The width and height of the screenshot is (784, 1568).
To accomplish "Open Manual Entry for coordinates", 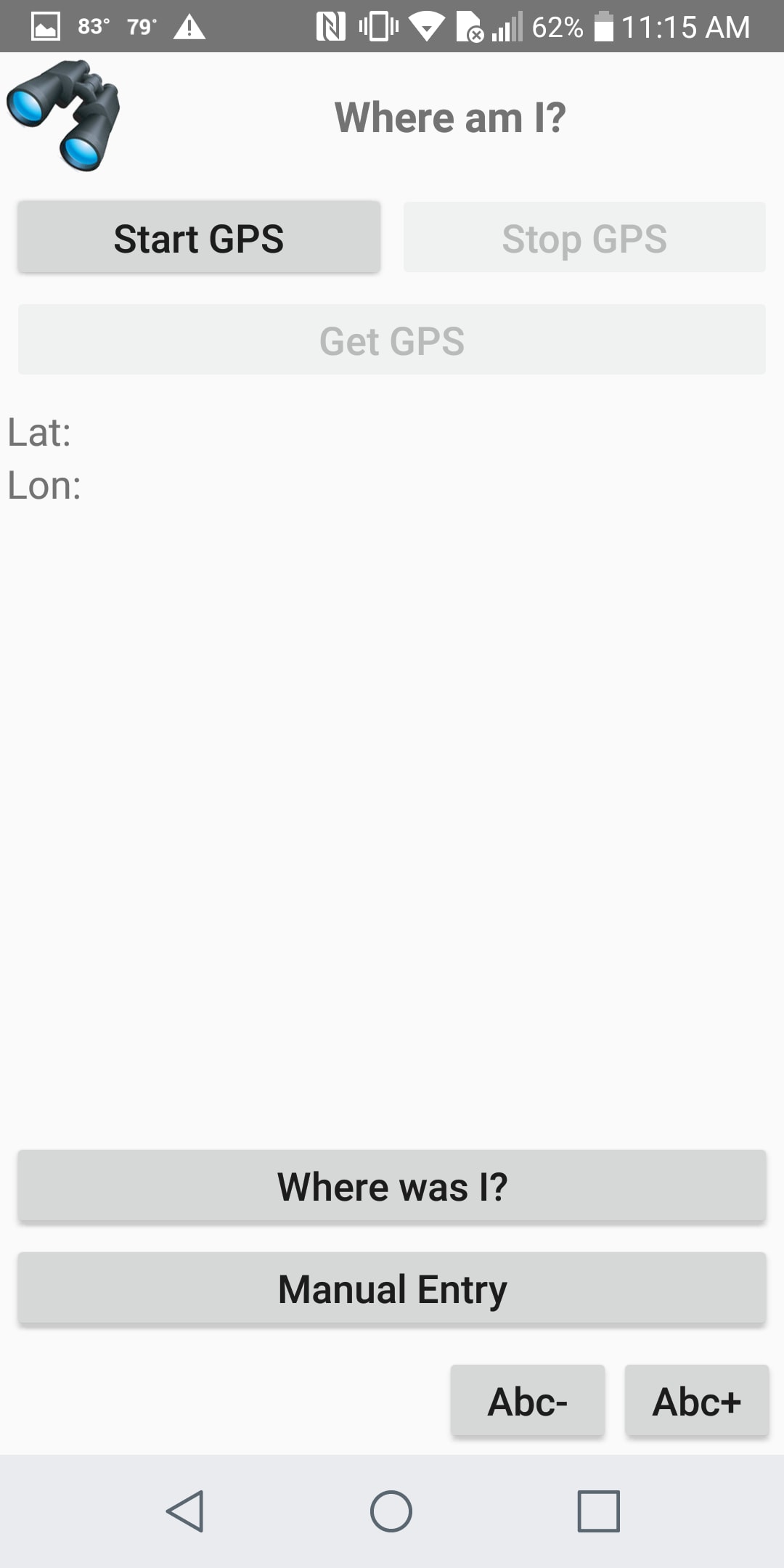I will (x=392, y=1289).
